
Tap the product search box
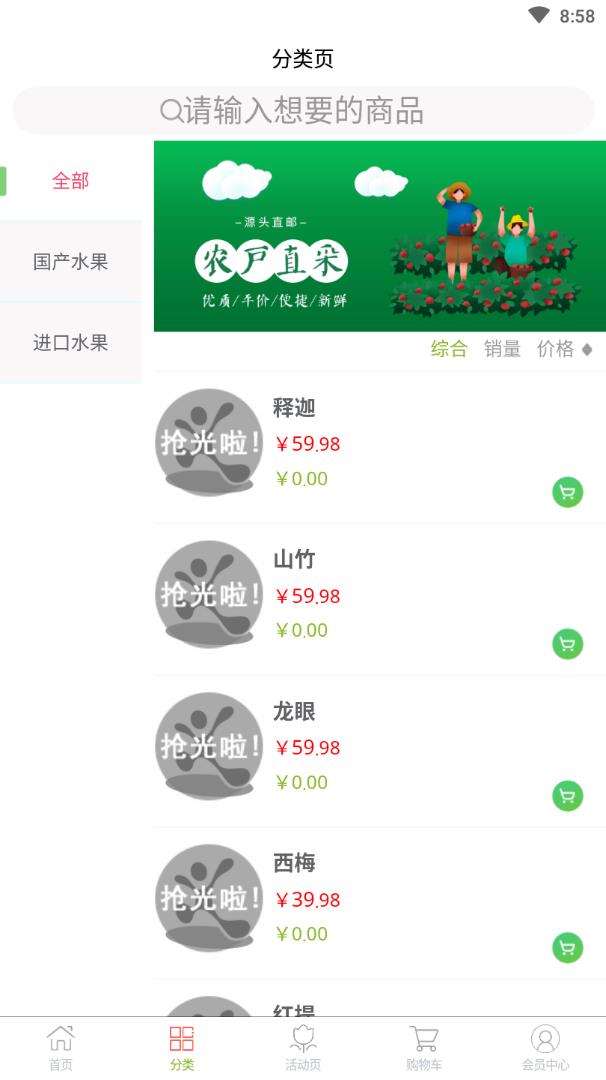[x=303, y=110]
